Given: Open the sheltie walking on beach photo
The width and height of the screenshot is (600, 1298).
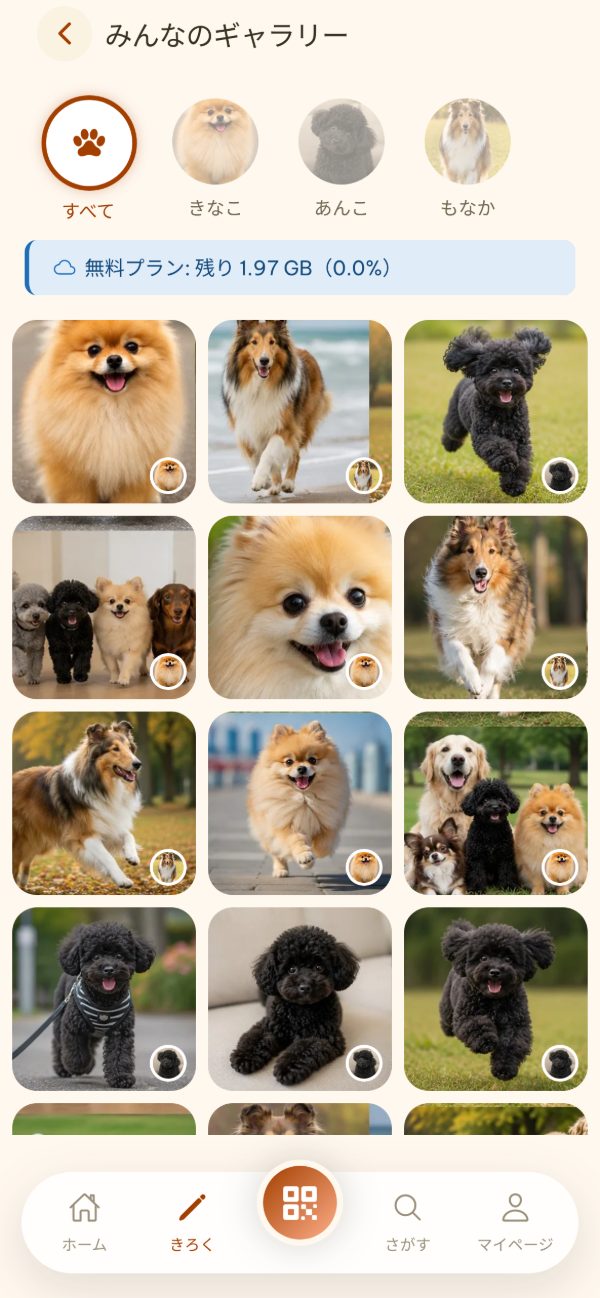Looking at the screenshot, I should coord(300,411).
